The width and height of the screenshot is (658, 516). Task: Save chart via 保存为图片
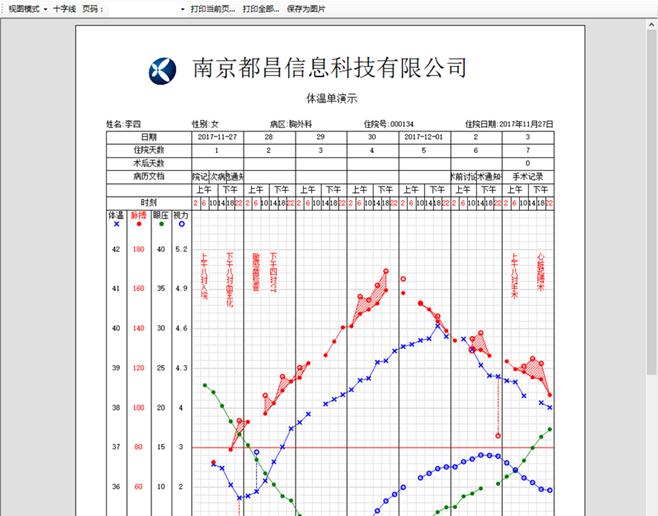tap(305, 8)
